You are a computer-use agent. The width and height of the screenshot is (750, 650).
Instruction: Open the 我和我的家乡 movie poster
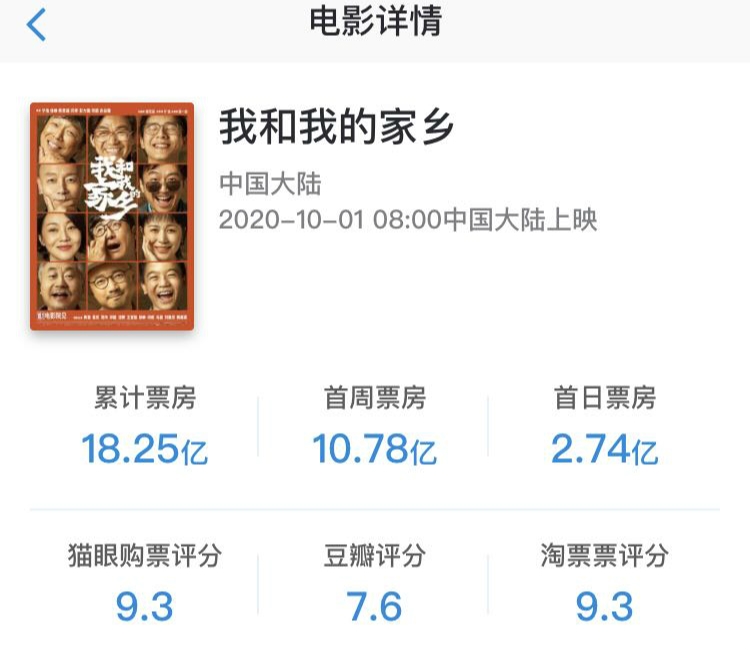point(112,216)
